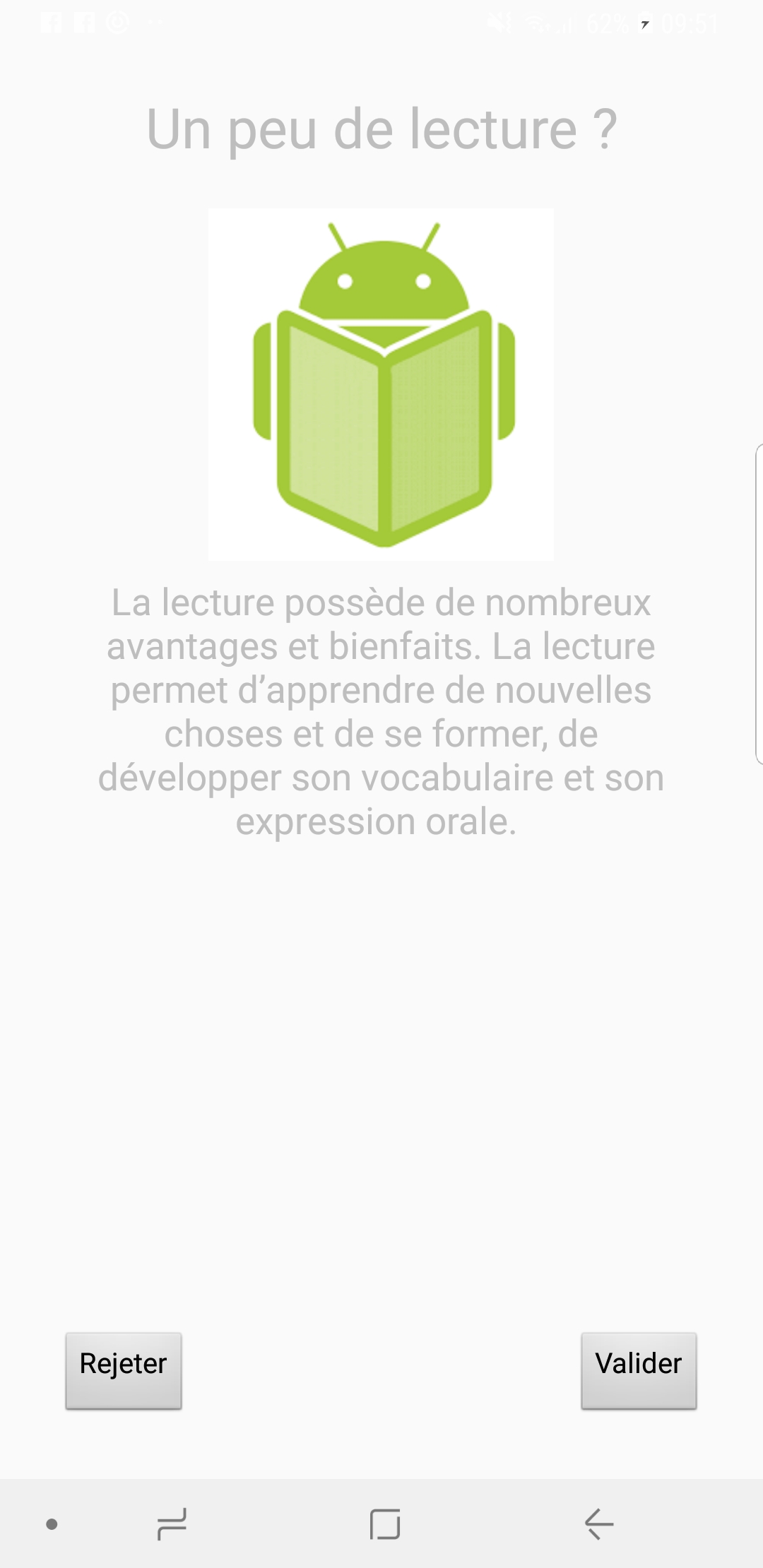763x1568 pixels.
Task: Go back using the navigation bar arrow
Action: point(598,1524)
